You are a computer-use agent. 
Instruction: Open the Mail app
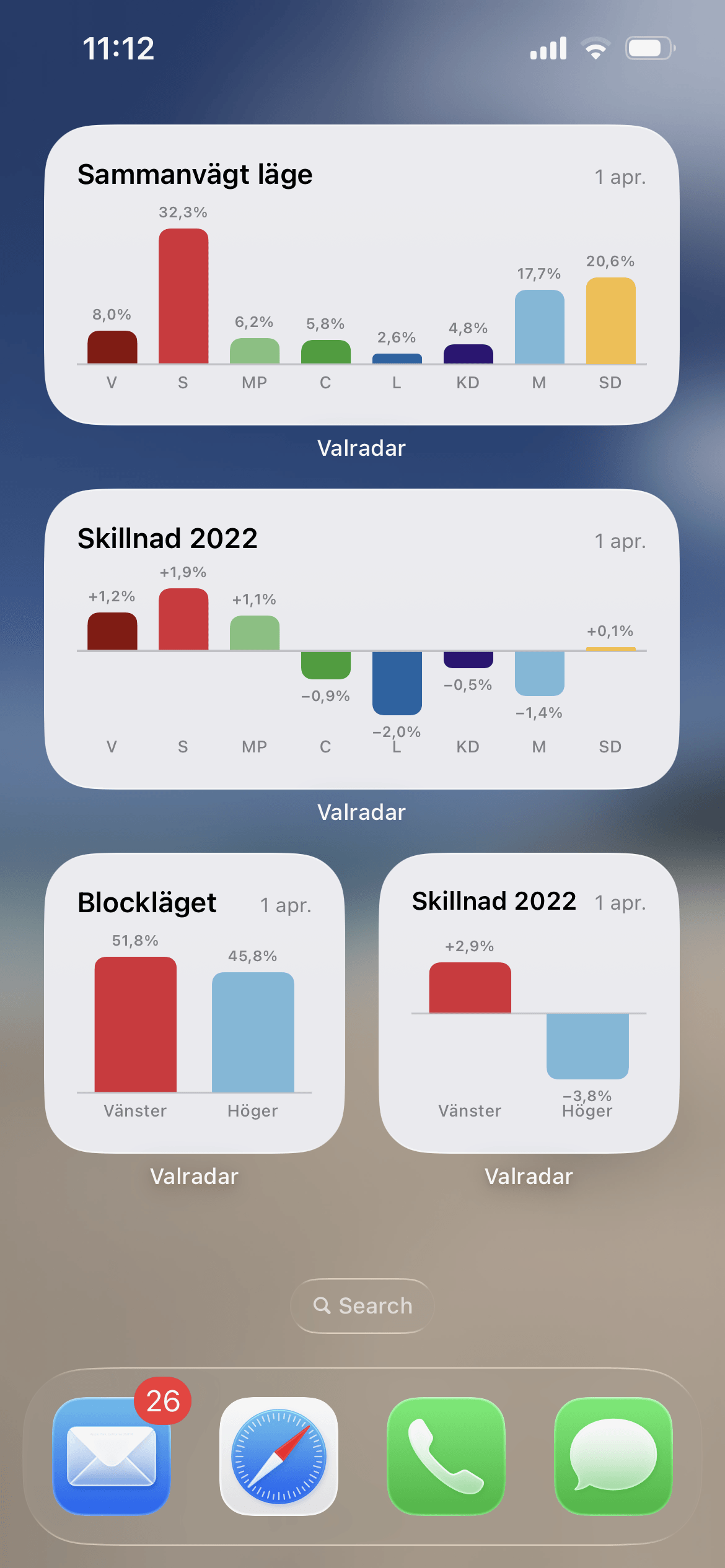click(x=112, y=1456)
